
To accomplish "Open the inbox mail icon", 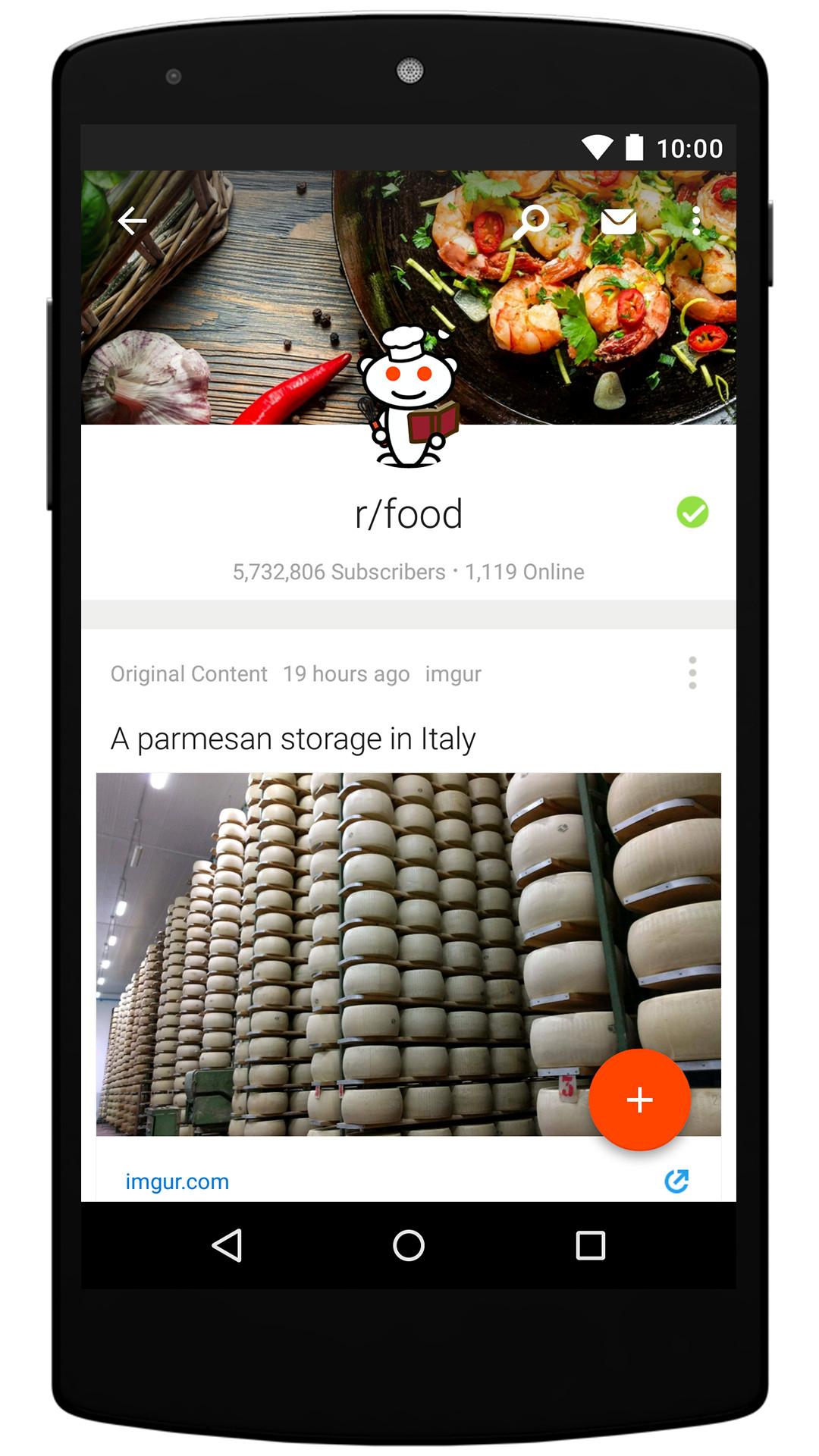I will pos(618,221).
